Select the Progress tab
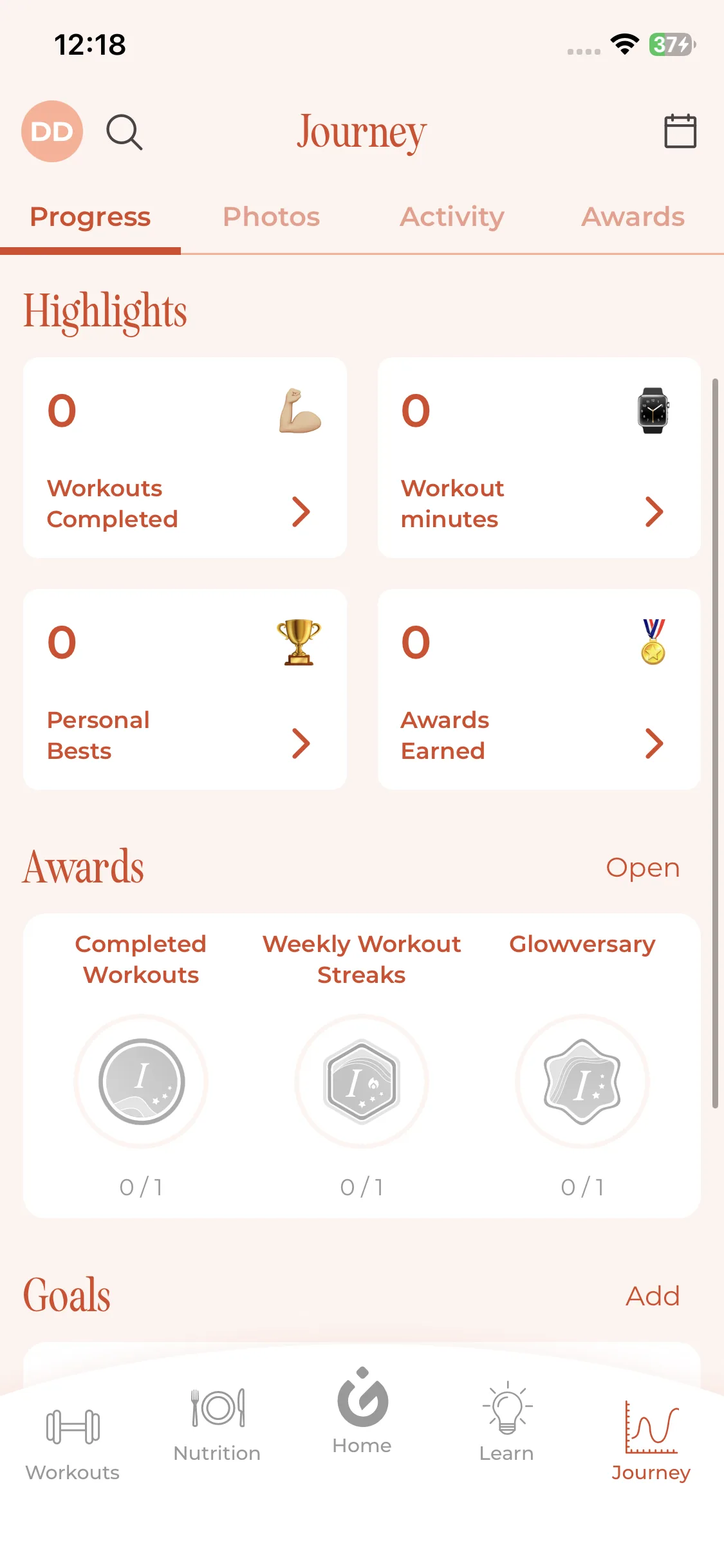The width and height of the screenshot is (724, 1568). tap(90, 218)
